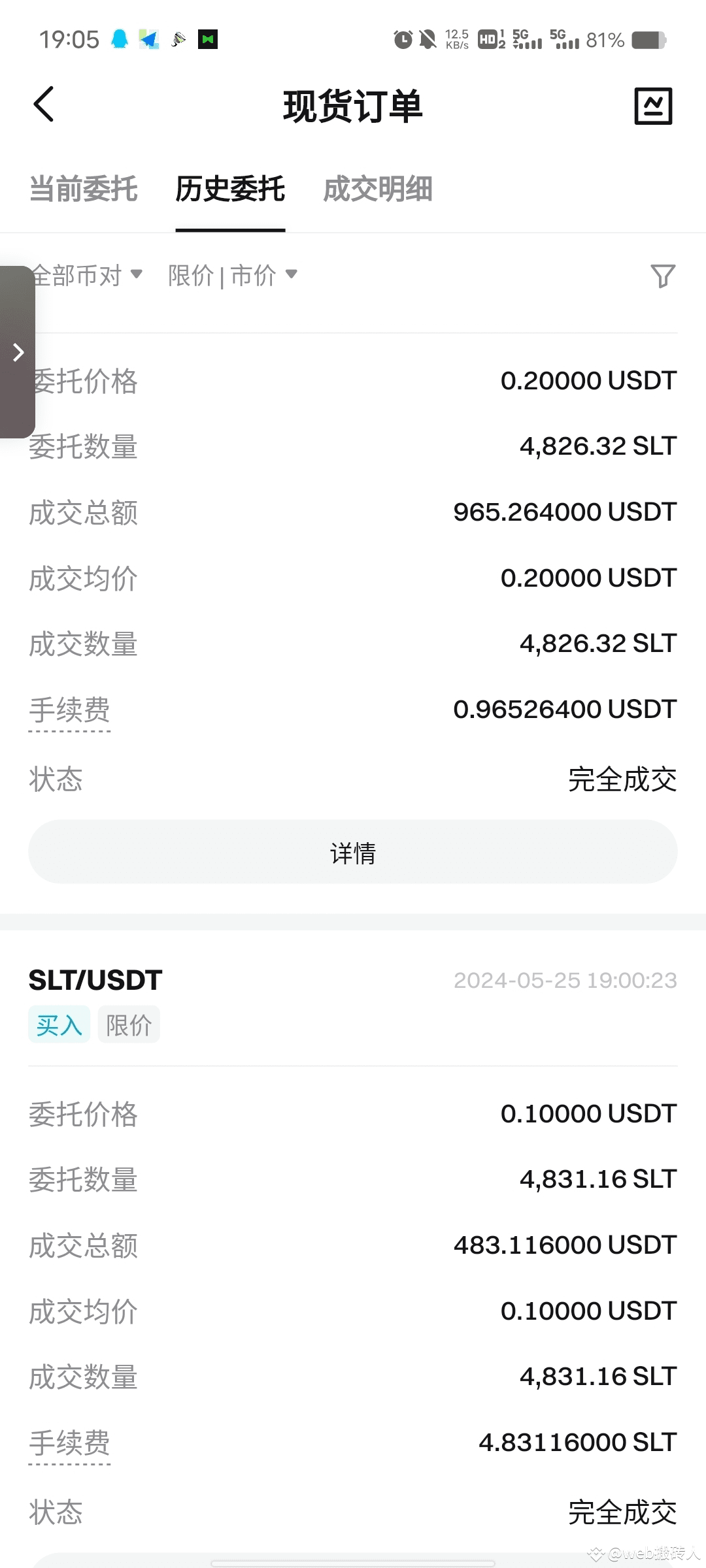Tap 手续费 label for the 0.96526400 USDT fee
Image resolution: width=706 pixels, height=1568 pixels.
pos(69,710)
